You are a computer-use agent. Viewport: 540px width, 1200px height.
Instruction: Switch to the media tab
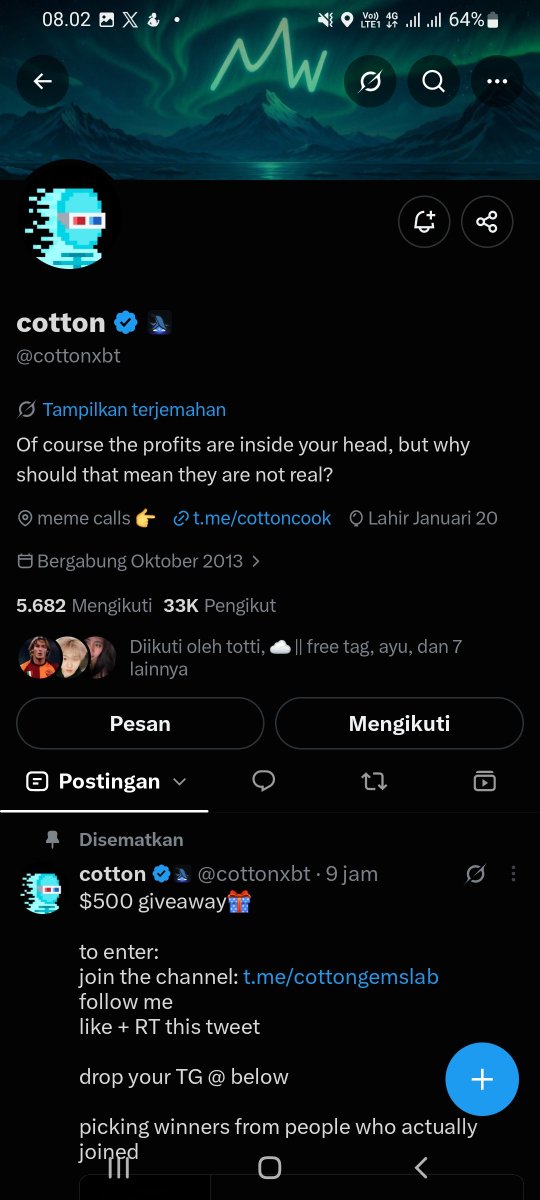(484, 781)
